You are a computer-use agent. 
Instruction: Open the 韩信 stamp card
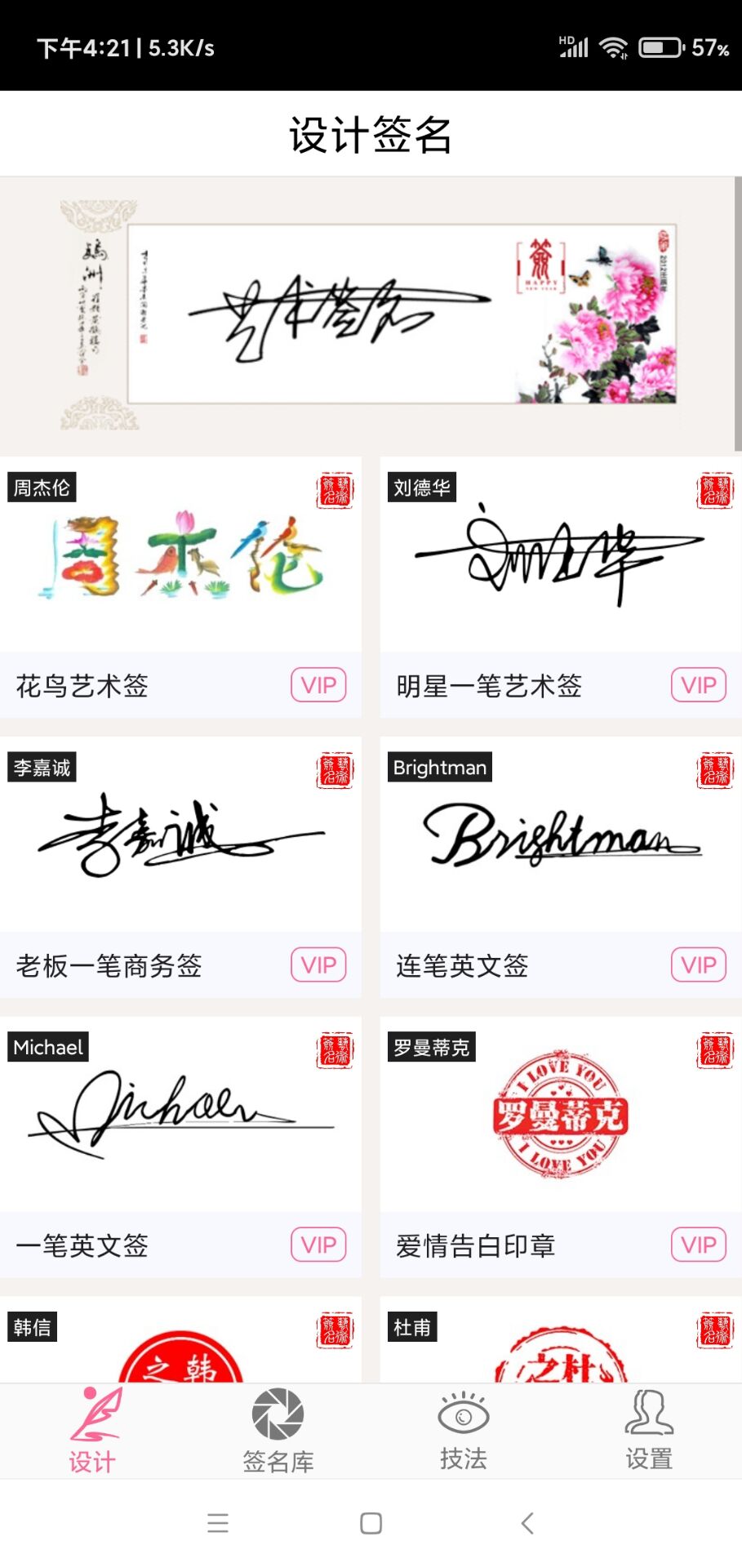180,1339
